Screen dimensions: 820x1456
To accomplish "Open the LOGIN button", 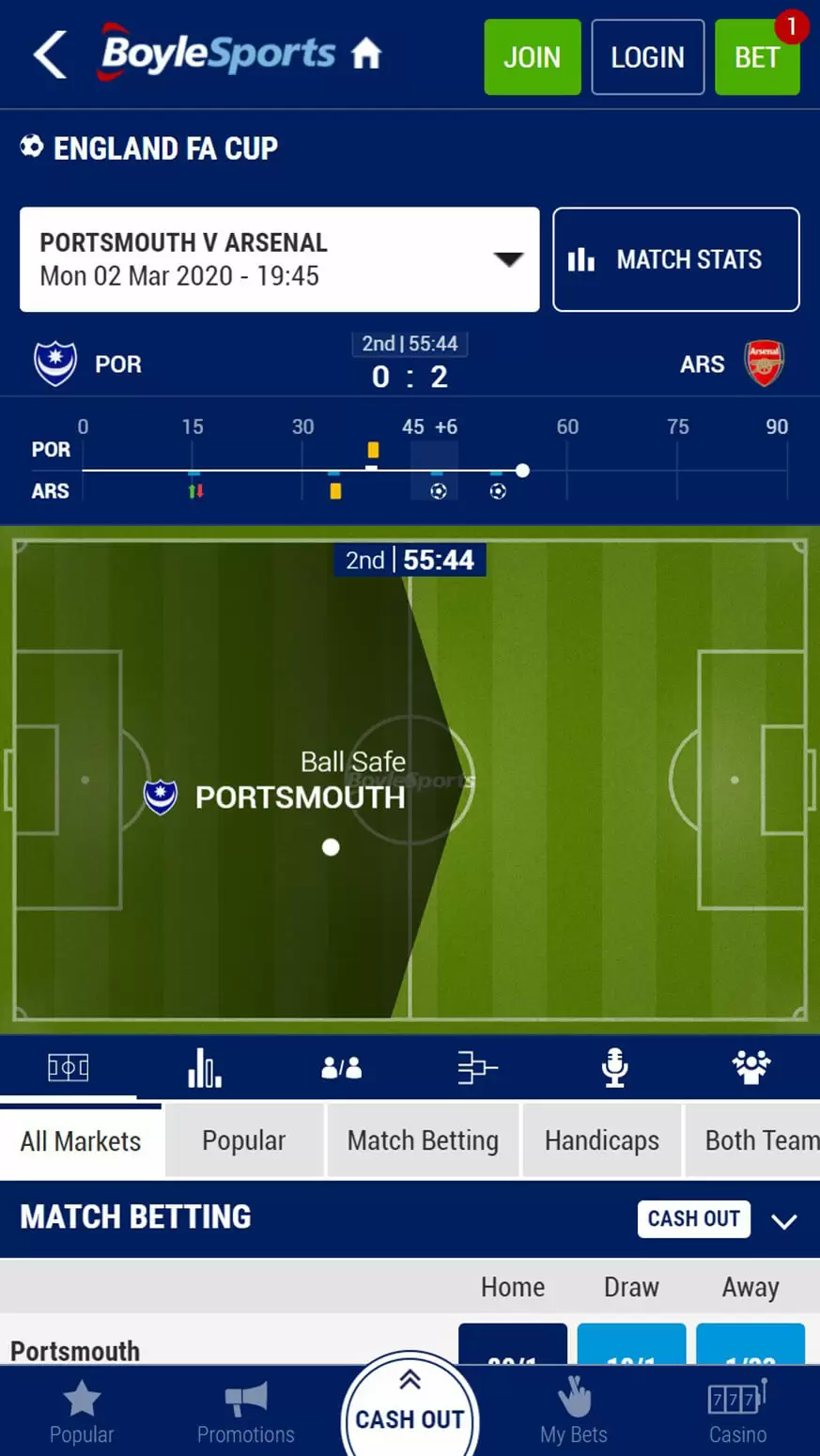I will point(647,57).
